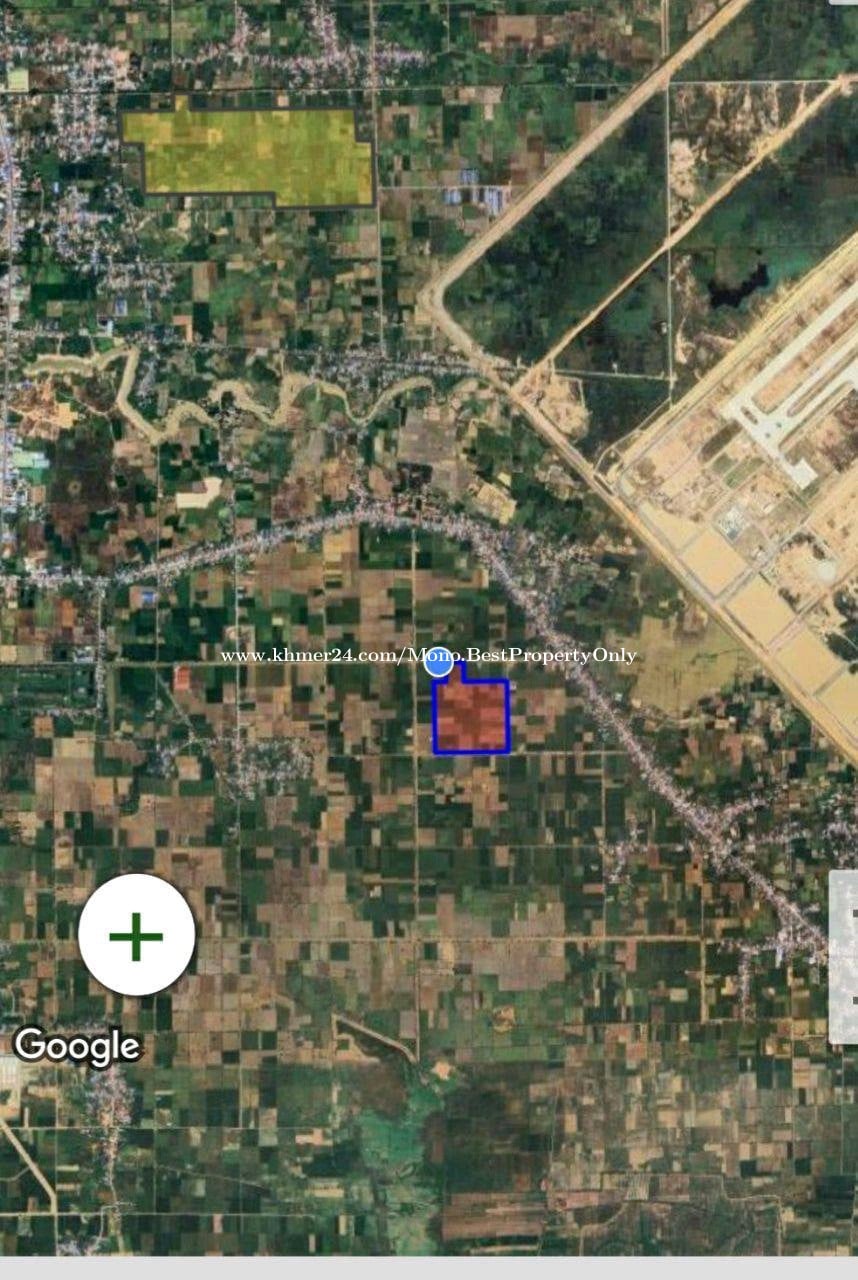Tap the green plus floating button
Screen dimensions: 858x1280
[x=136, y=935]
